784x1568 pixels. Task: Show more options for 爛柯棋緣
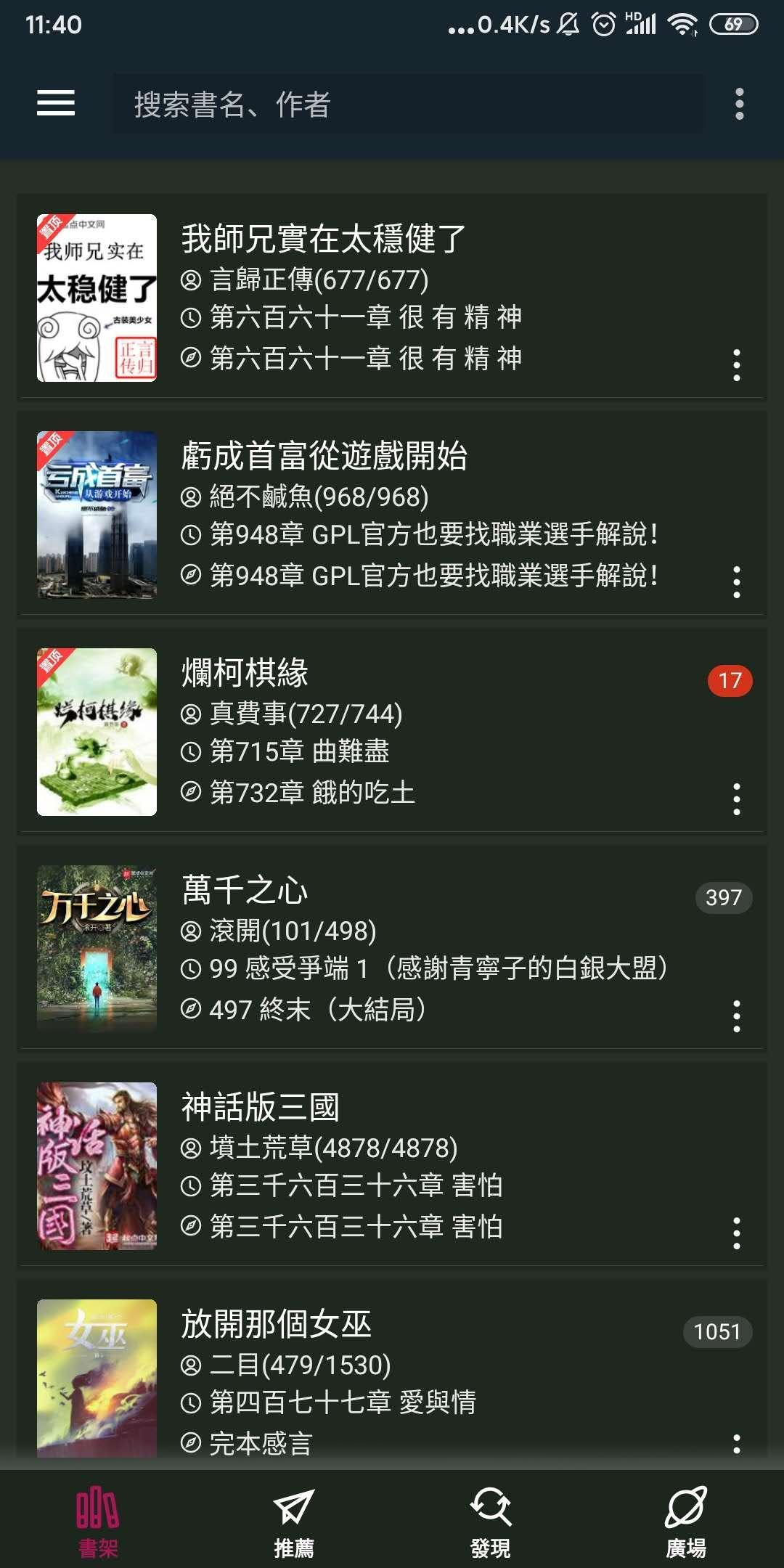tap(737, 799)
